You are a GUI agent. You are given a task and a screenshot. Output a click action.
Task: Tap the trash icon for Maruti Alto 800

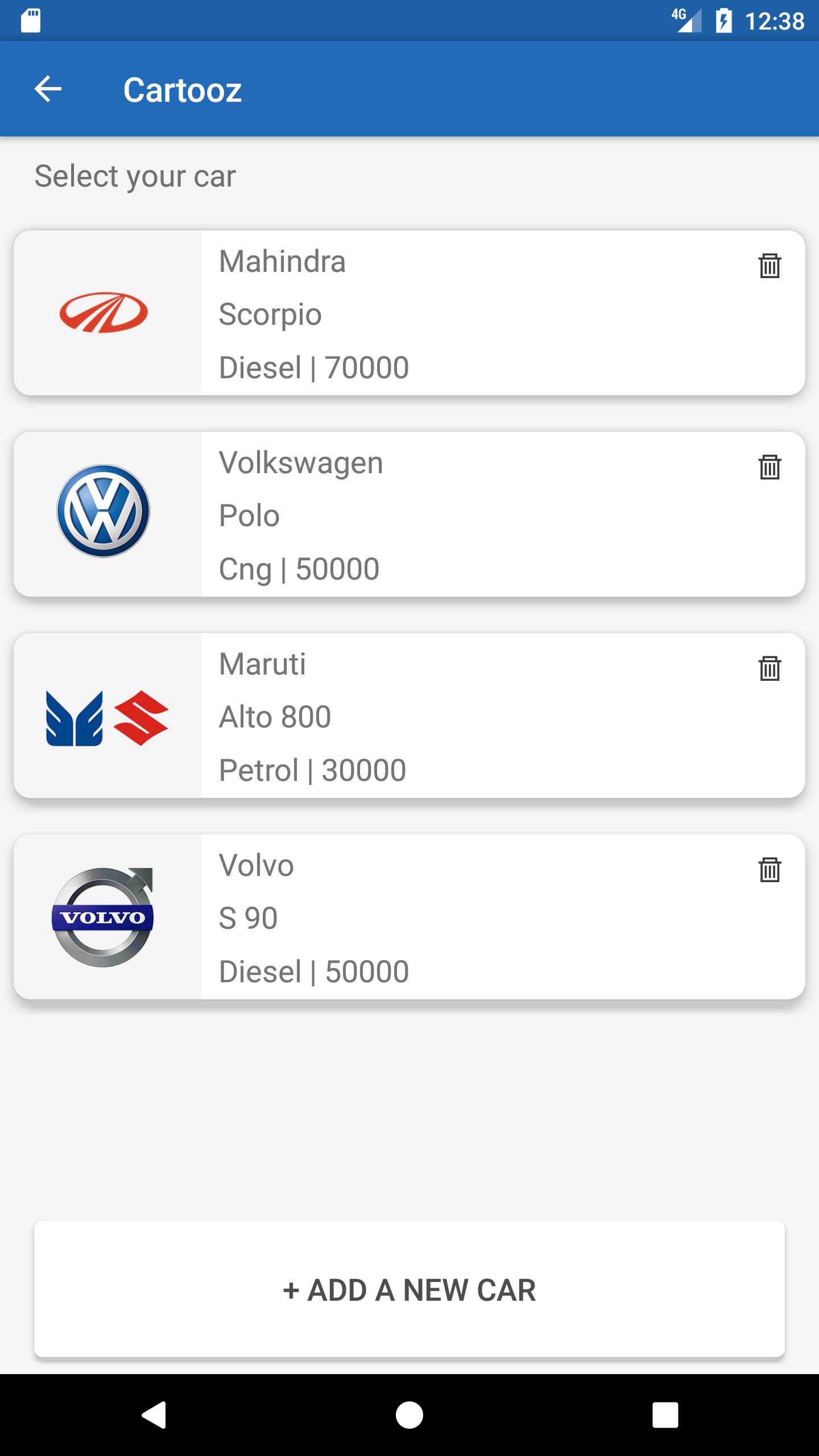[x=770, y=668]
